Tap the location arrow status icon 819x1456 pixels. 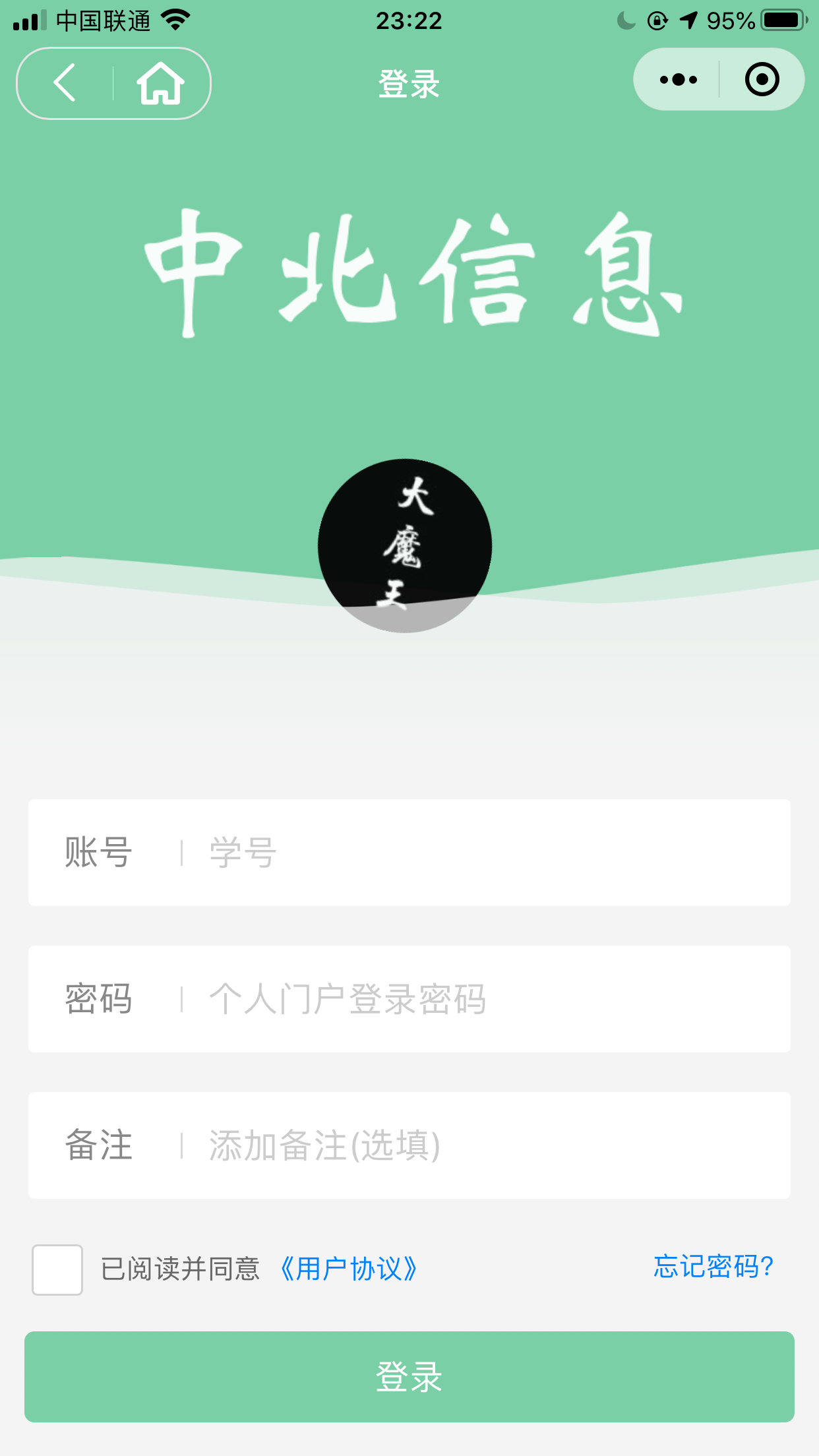tap(688, 20)
